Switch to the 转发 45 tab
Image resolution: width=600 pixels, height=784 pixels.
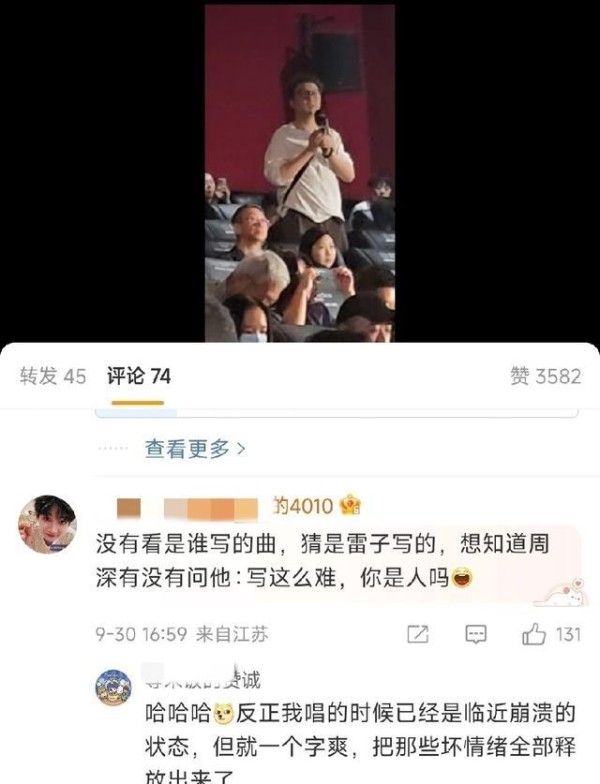(53, 376)
